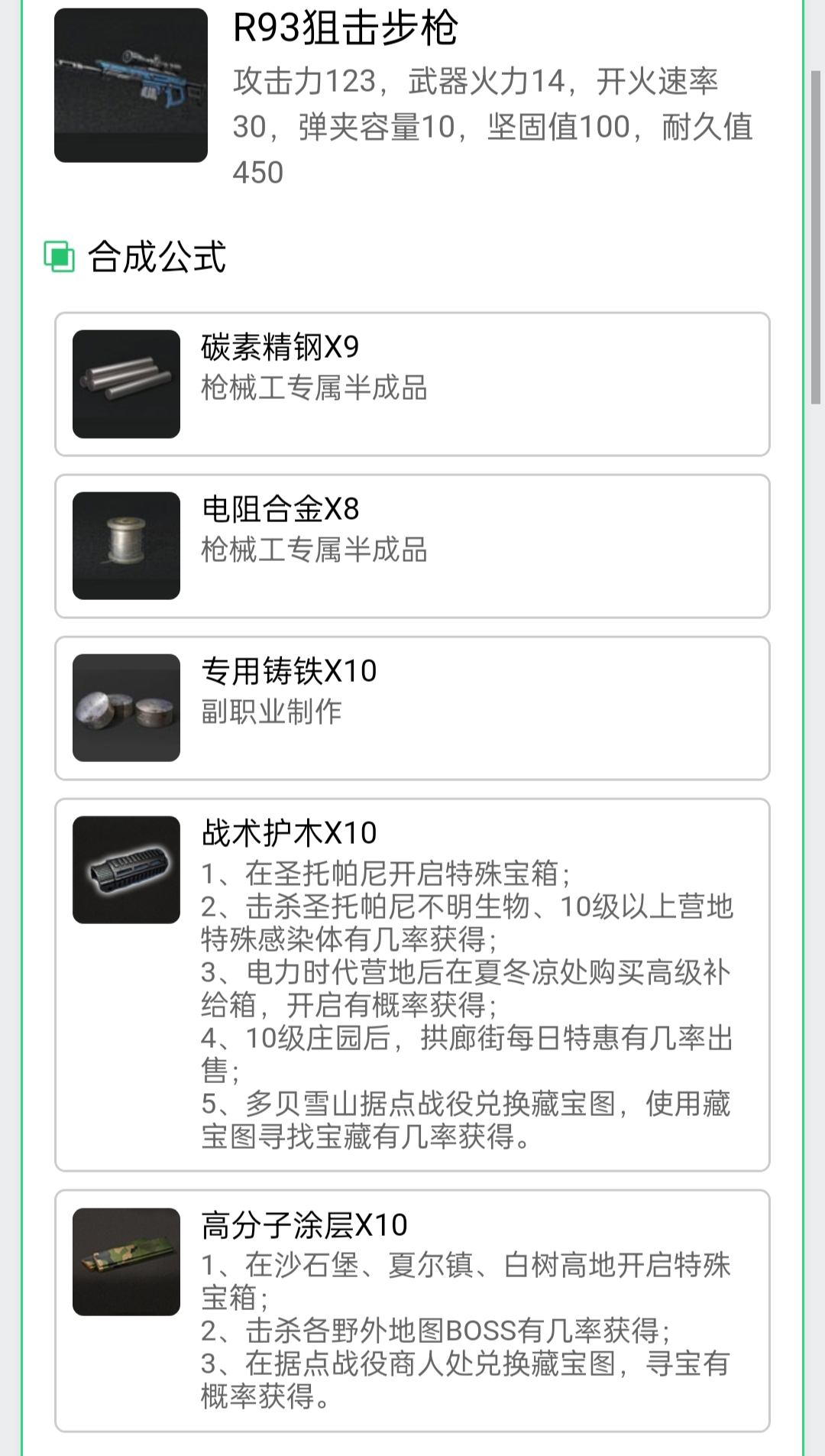The width and height of the screenshot is (825, 1456).
Task: Open the 高分子涂层X10 material card
Action: [x=412, y=1310]
